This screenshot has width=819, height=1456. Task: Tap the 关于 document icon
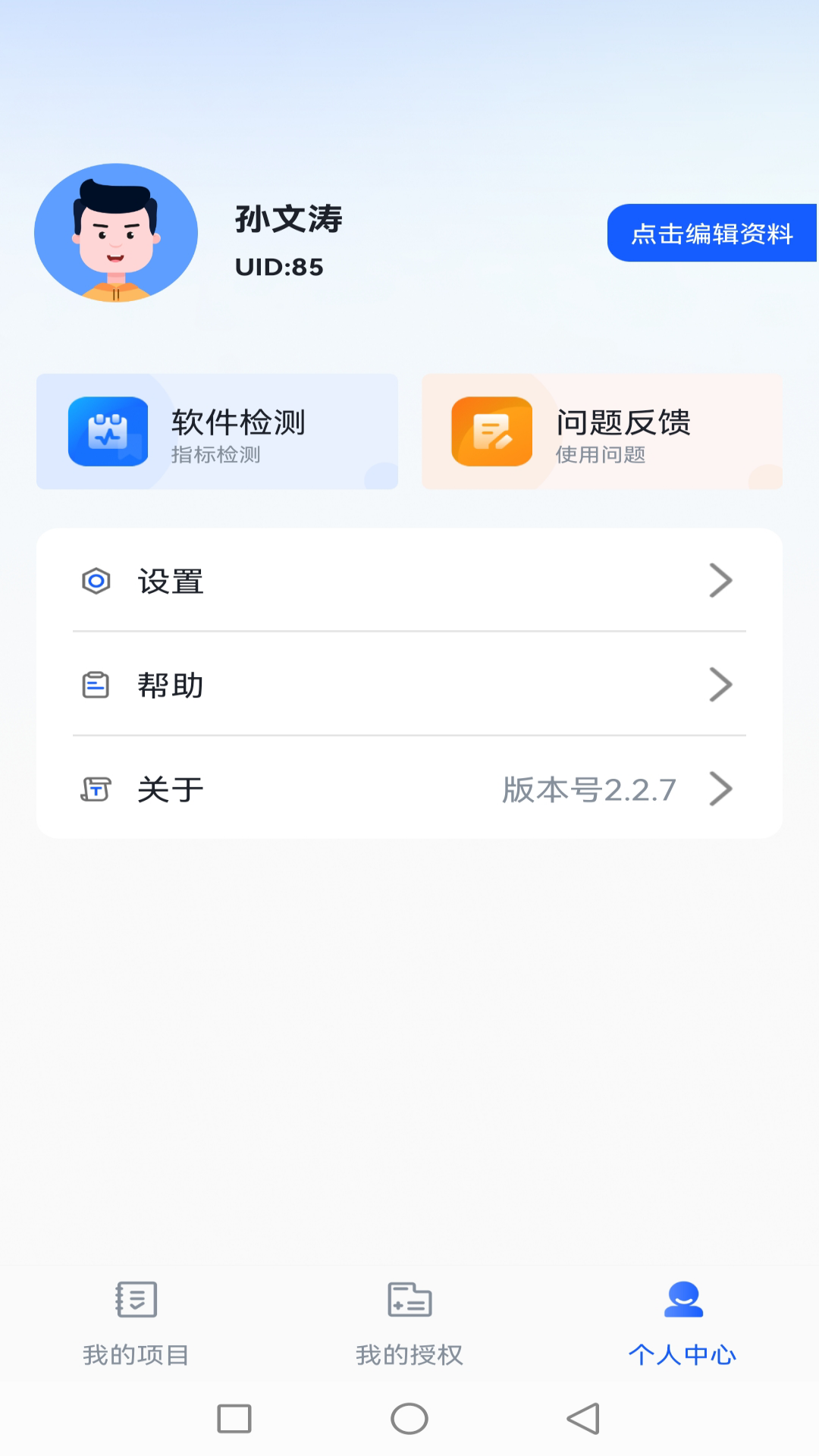pyautogui.click(x=96, y=789)
